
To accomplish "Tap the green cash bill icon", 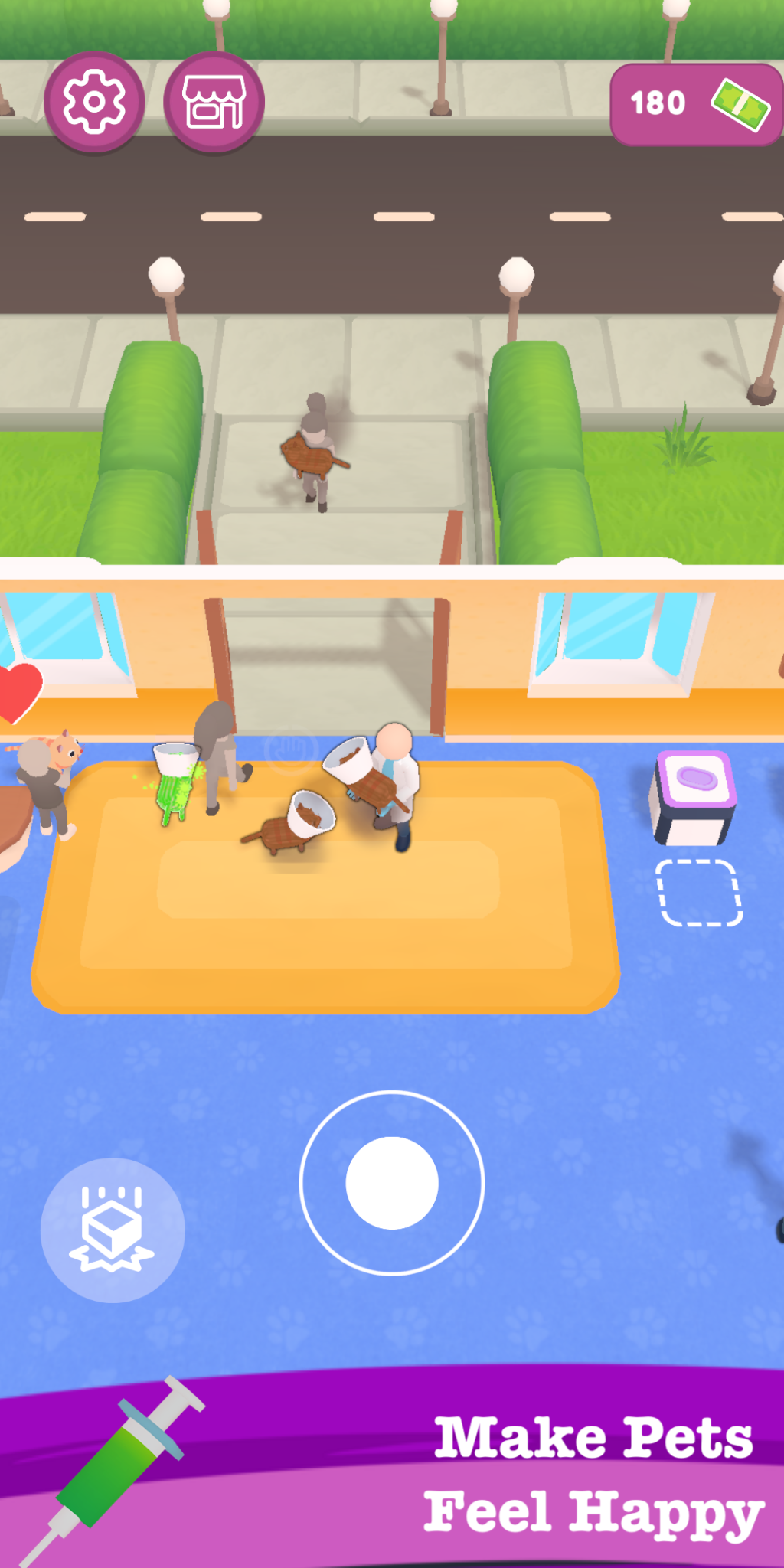I will 739,103.
